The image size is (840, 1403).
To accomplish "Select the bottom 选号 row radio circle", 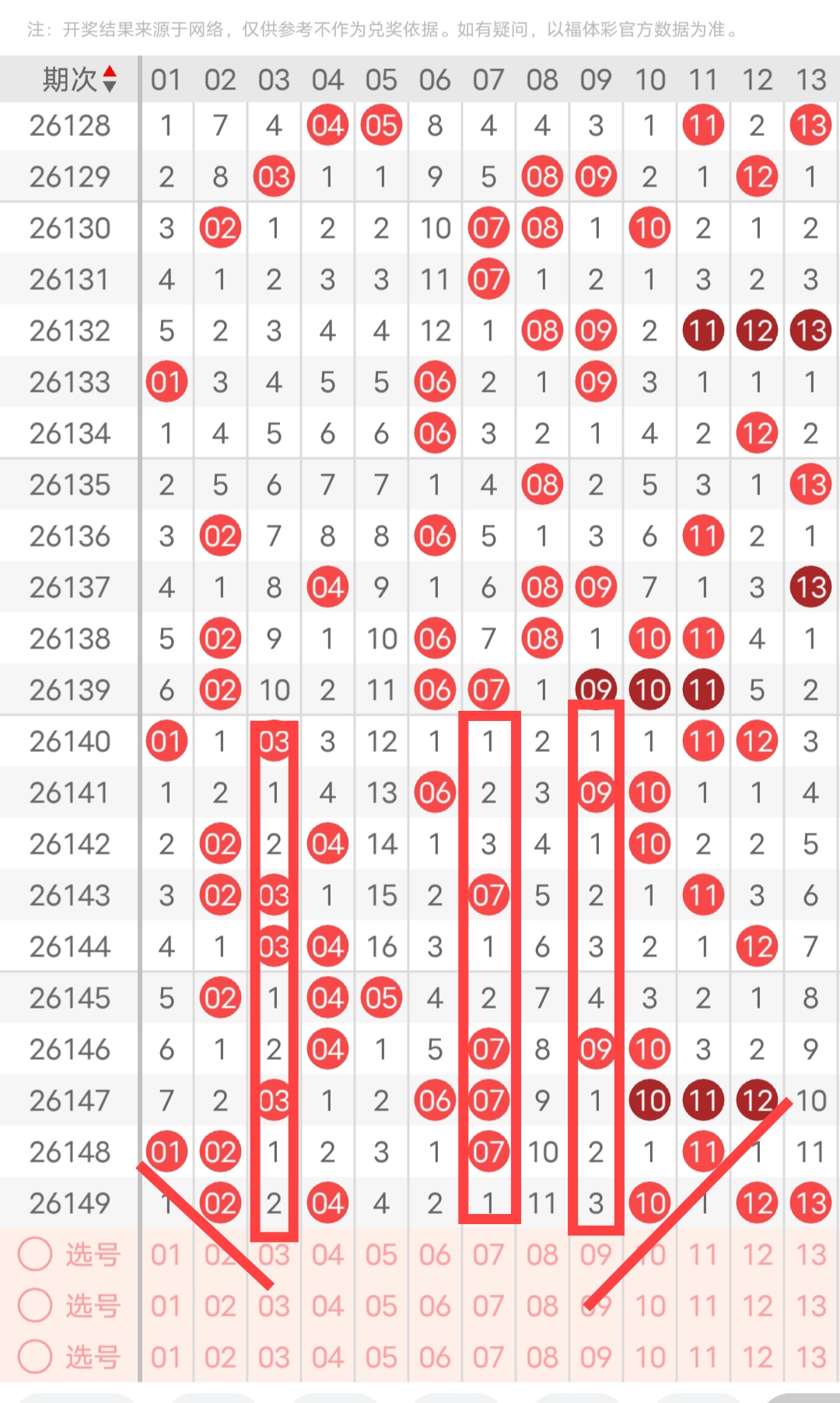I will [x=35, y=1356].
